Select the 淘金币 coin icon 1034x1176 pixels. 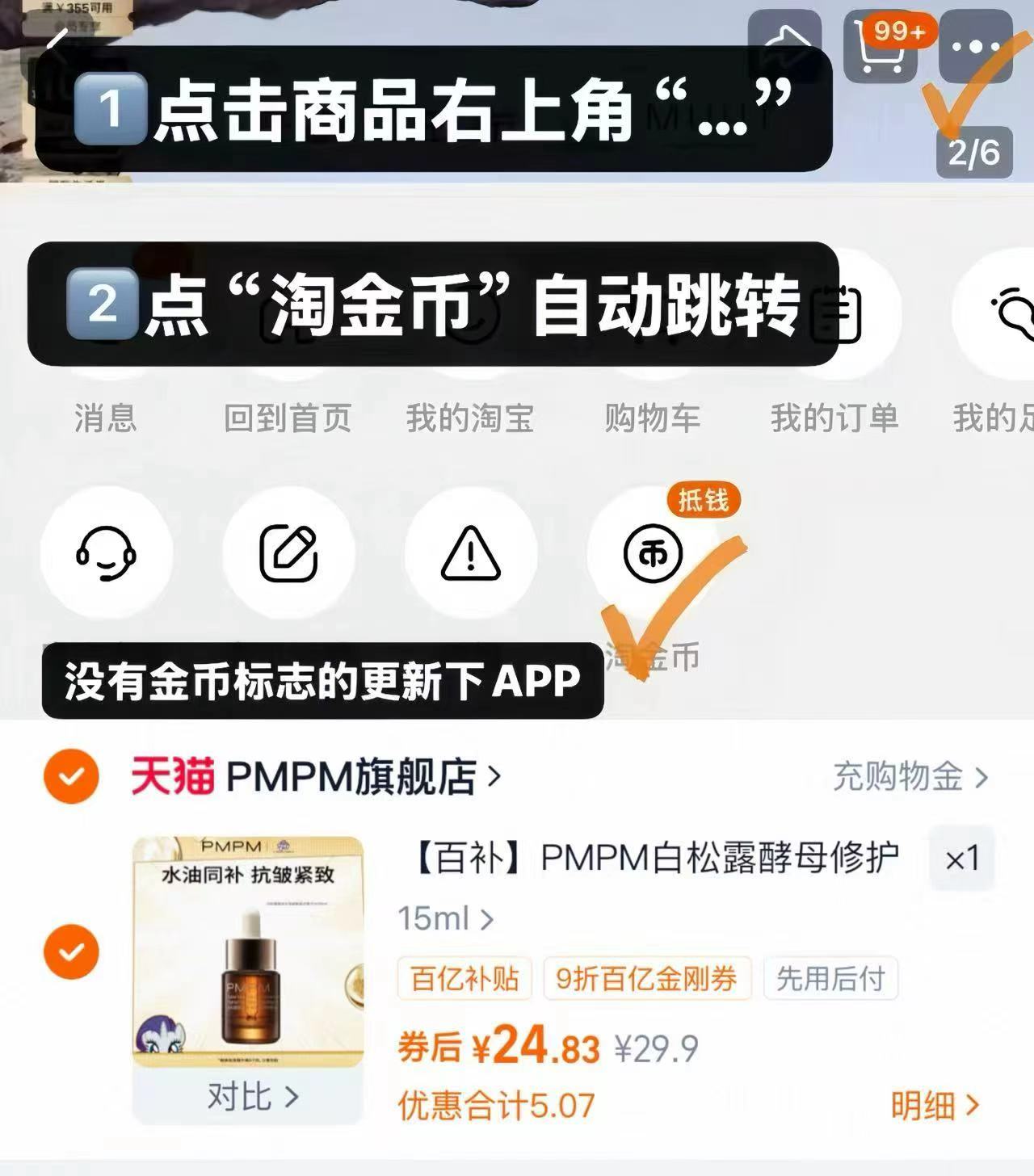point(653,553)
